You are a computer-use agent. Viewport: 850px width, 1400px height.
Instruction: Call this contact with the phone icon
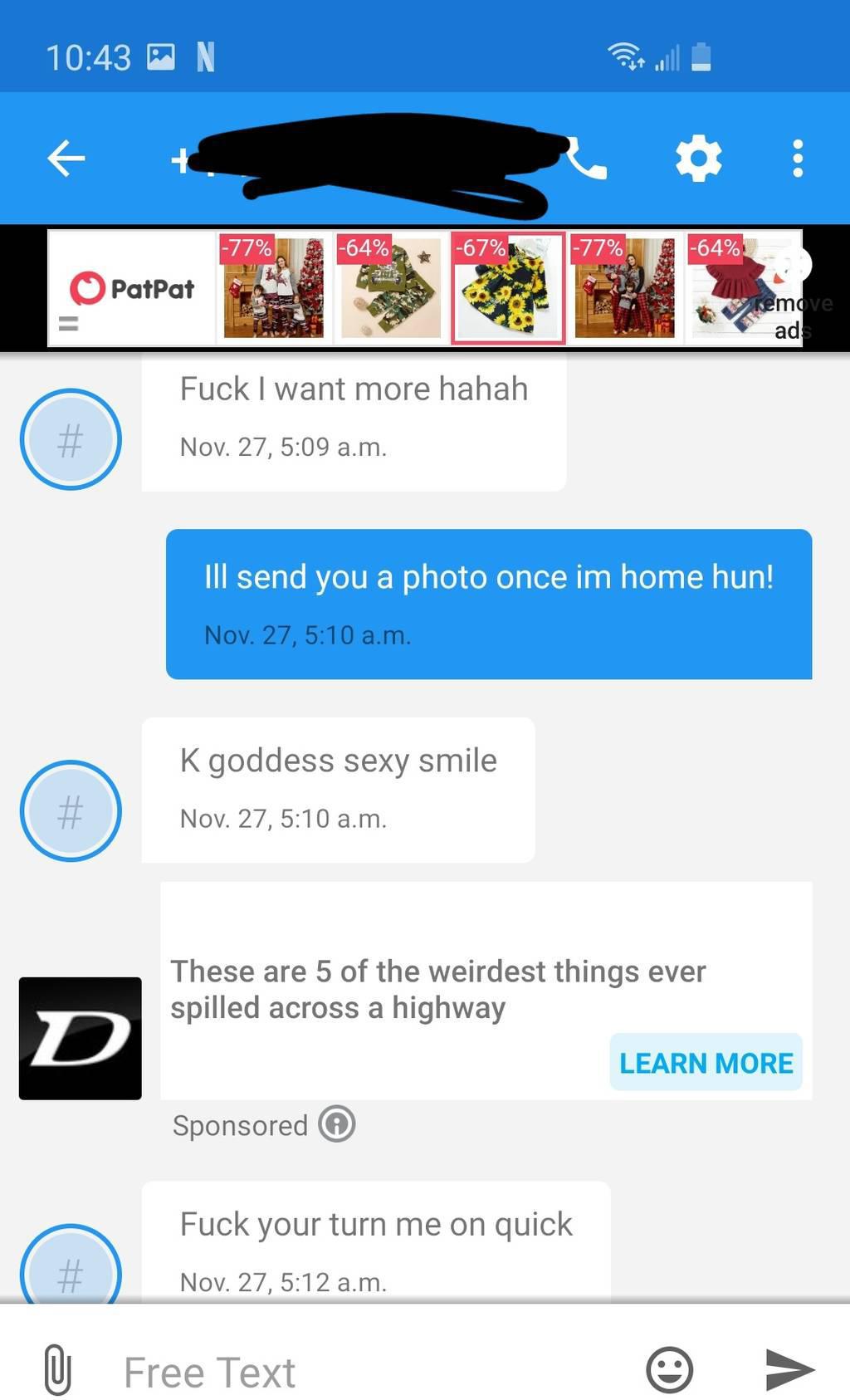[588, 159]
